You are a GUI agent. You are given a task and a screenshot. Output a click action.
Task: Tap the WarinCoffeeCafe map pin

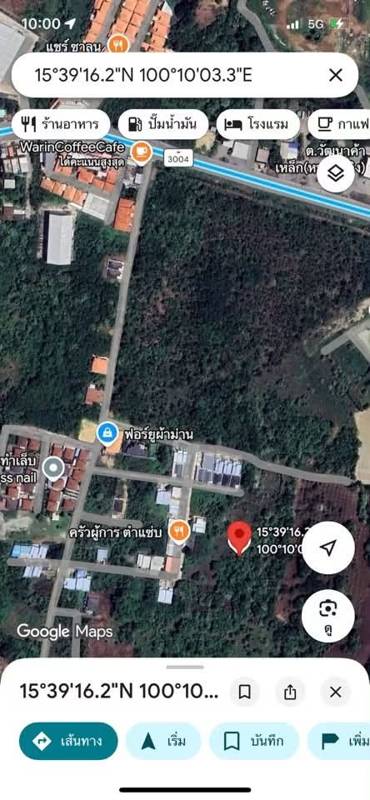(141, 152)
